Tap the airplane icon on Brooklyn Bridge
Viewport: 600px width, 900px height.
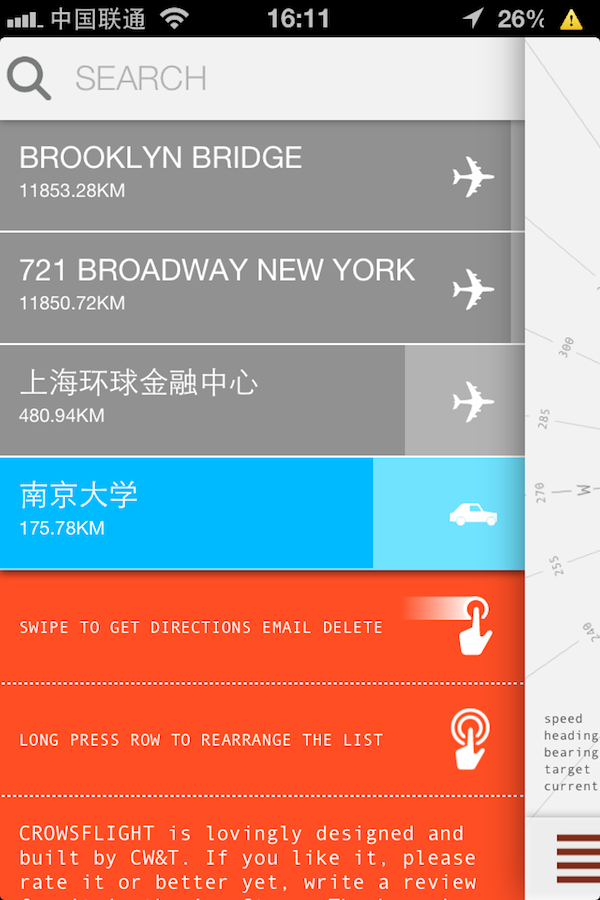tap(473, 177)
